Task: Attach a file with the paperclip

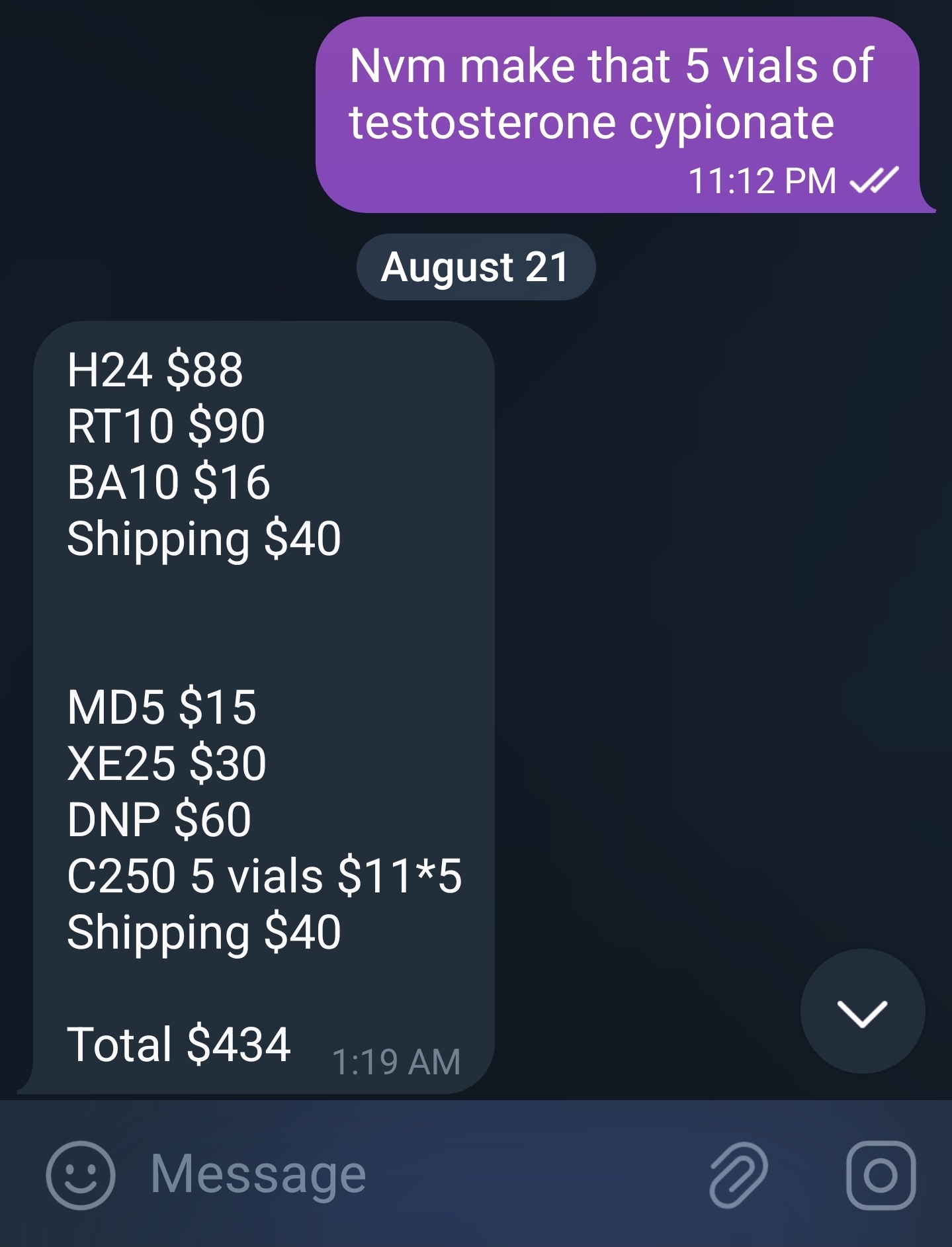Action: [739, 1175]
